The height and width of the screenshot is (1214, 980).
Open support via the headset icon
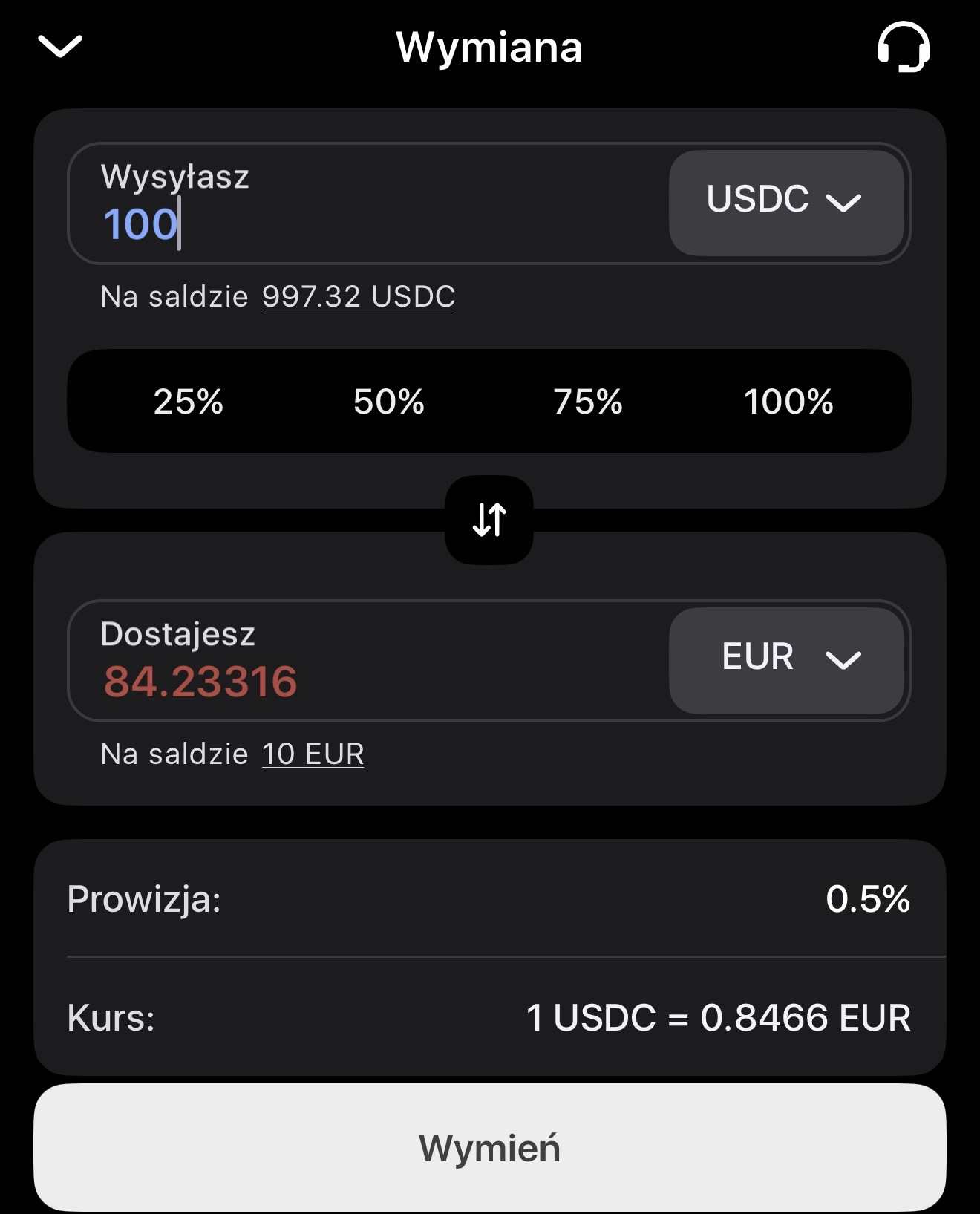(903, 47)
